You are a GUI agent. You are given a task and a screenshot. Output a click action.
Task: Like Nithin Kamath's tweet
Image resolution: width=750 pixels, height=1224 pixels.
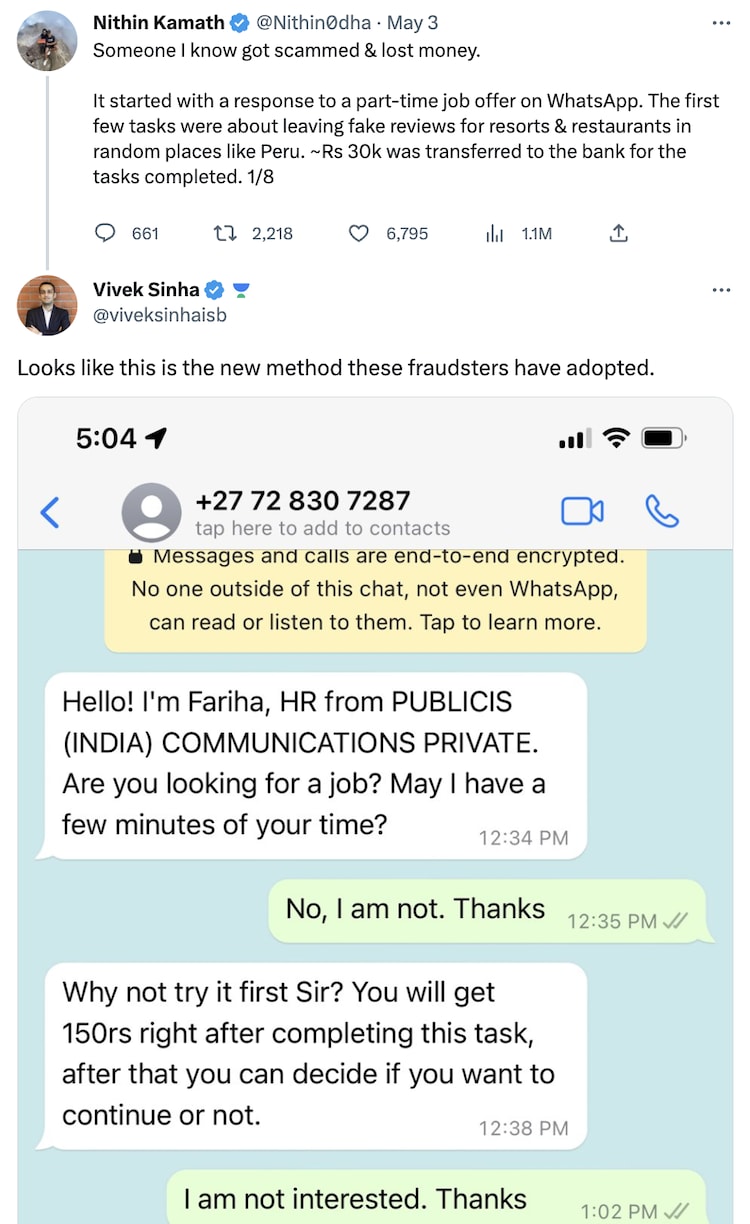[359, 233]
